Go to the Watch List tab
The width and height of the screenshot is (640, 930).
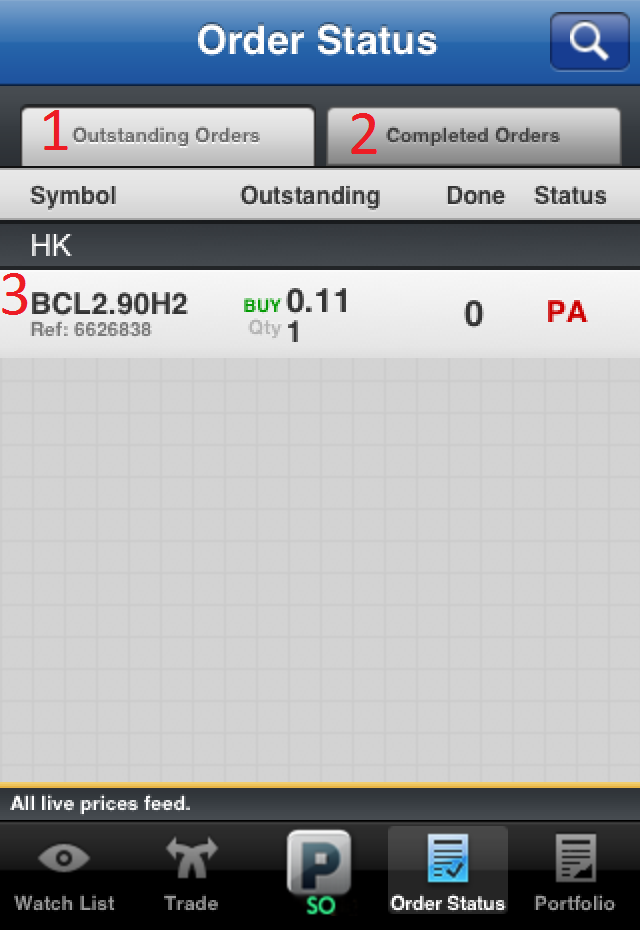(x=64, y=875)
